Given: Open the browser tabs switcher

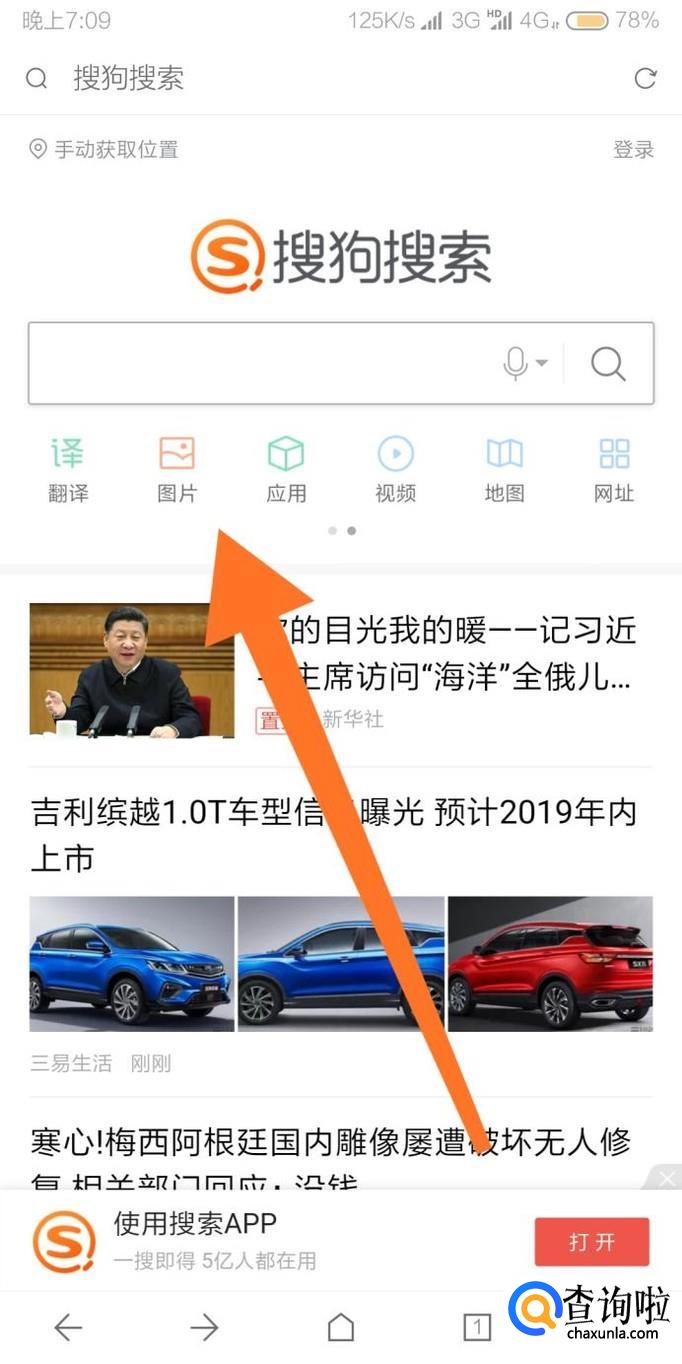Looking at the screenshot, I should [477, 1327].
